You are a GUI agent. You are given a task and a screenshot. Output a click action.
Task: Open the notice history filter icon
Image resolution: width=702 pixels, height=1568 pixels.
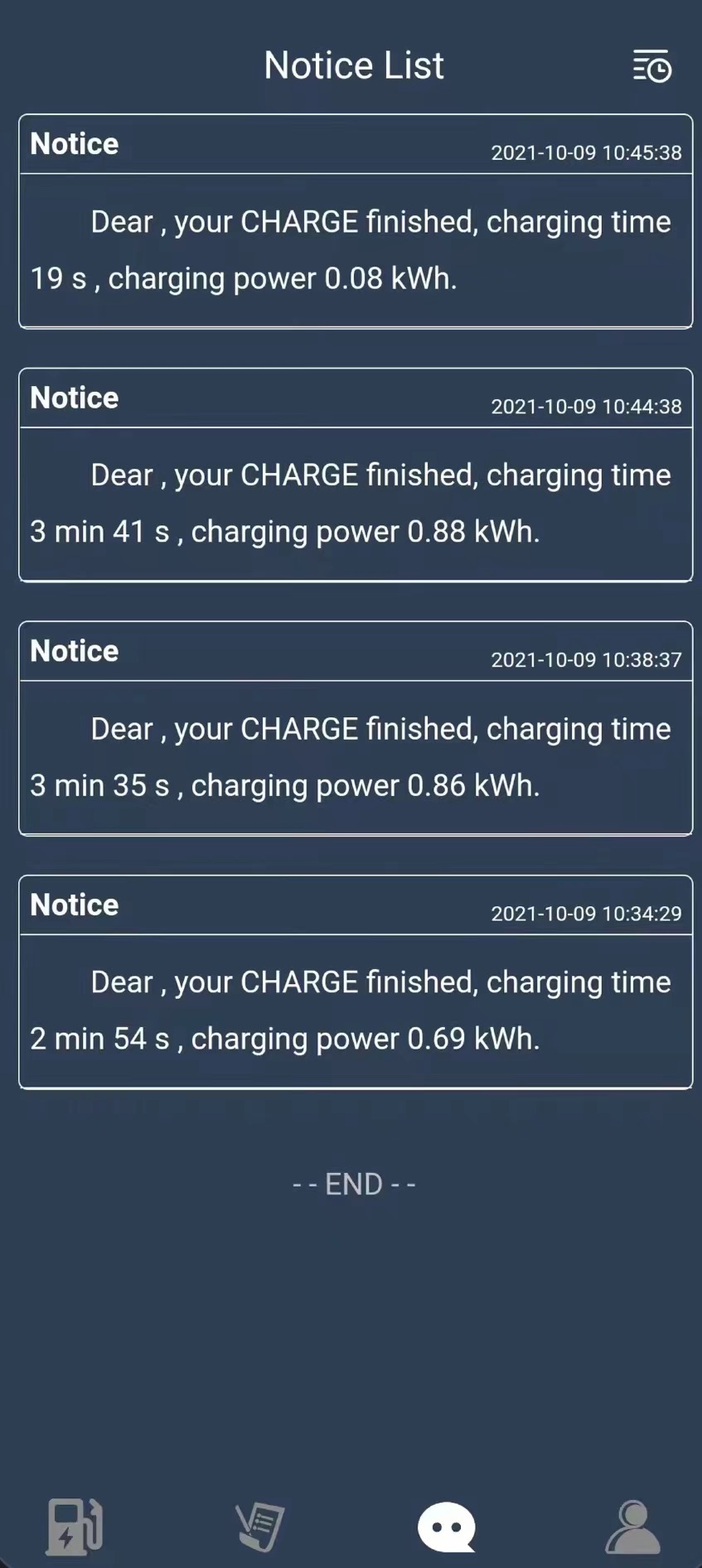click(652, 66)
